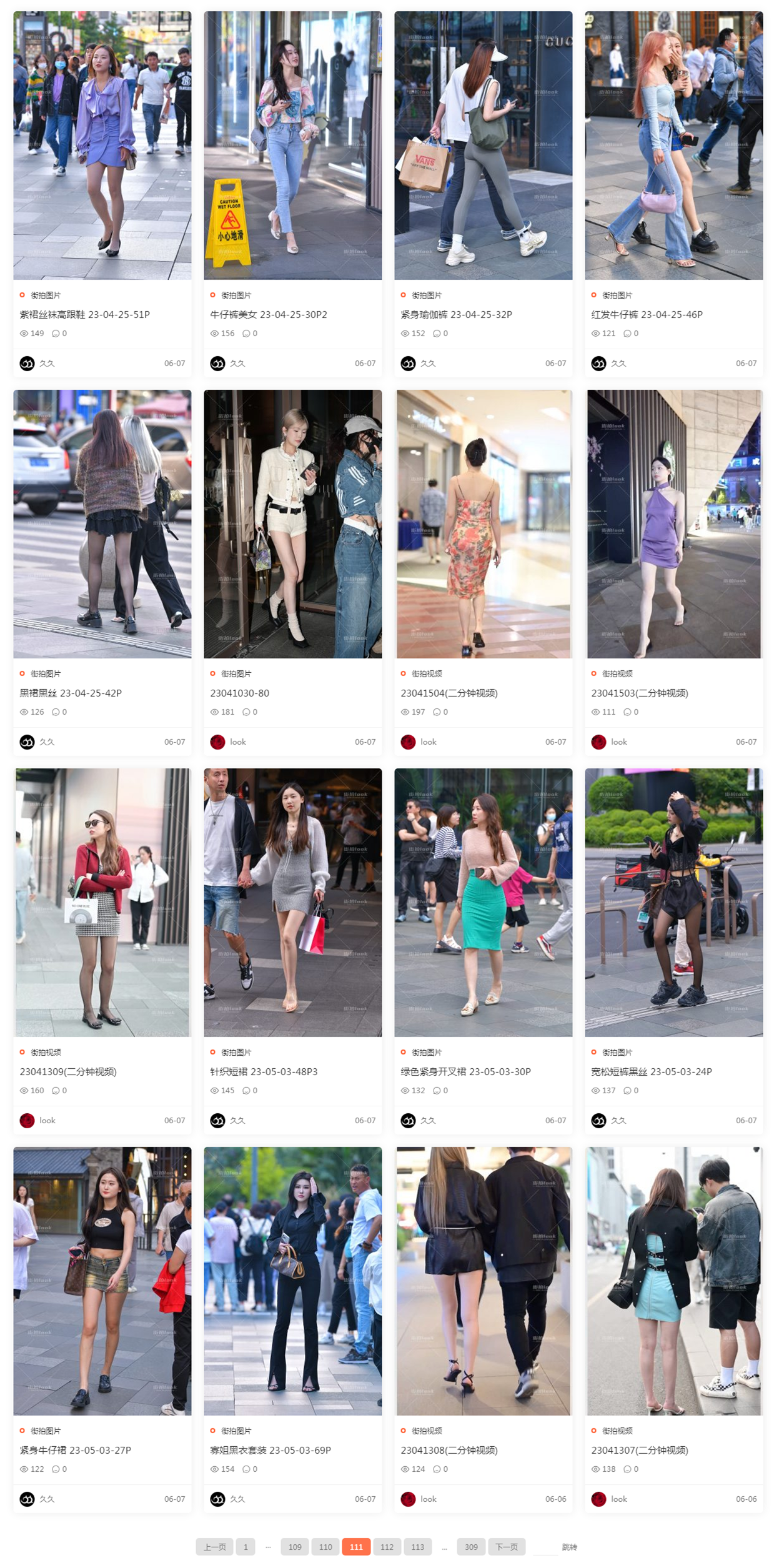Open video 23041309(二分钟视频)
The width and height of the screenshot is (784, 1568).
[x=68, y=1072]
